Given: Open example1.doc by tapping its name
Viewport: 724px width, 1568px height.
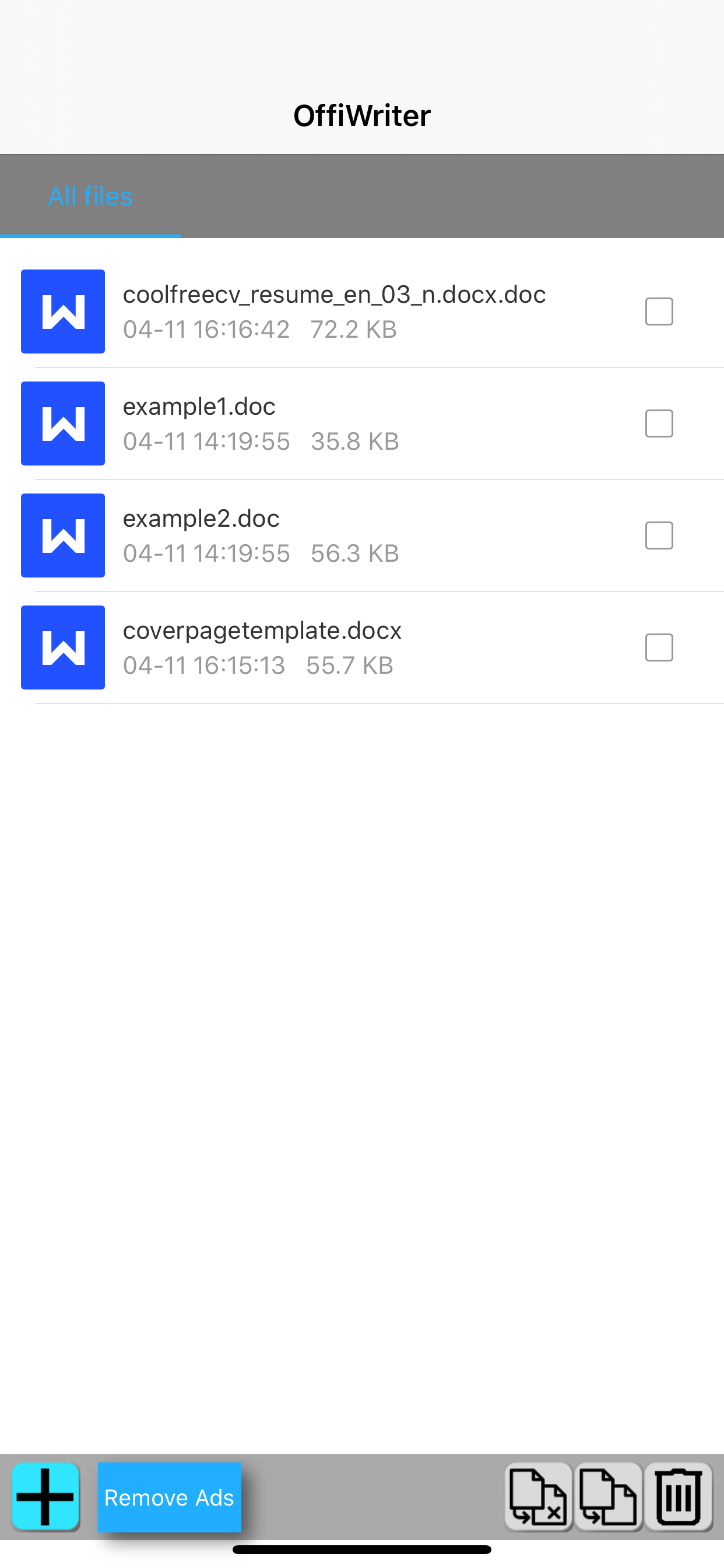Looking at the screenshot, I should 199,405.
